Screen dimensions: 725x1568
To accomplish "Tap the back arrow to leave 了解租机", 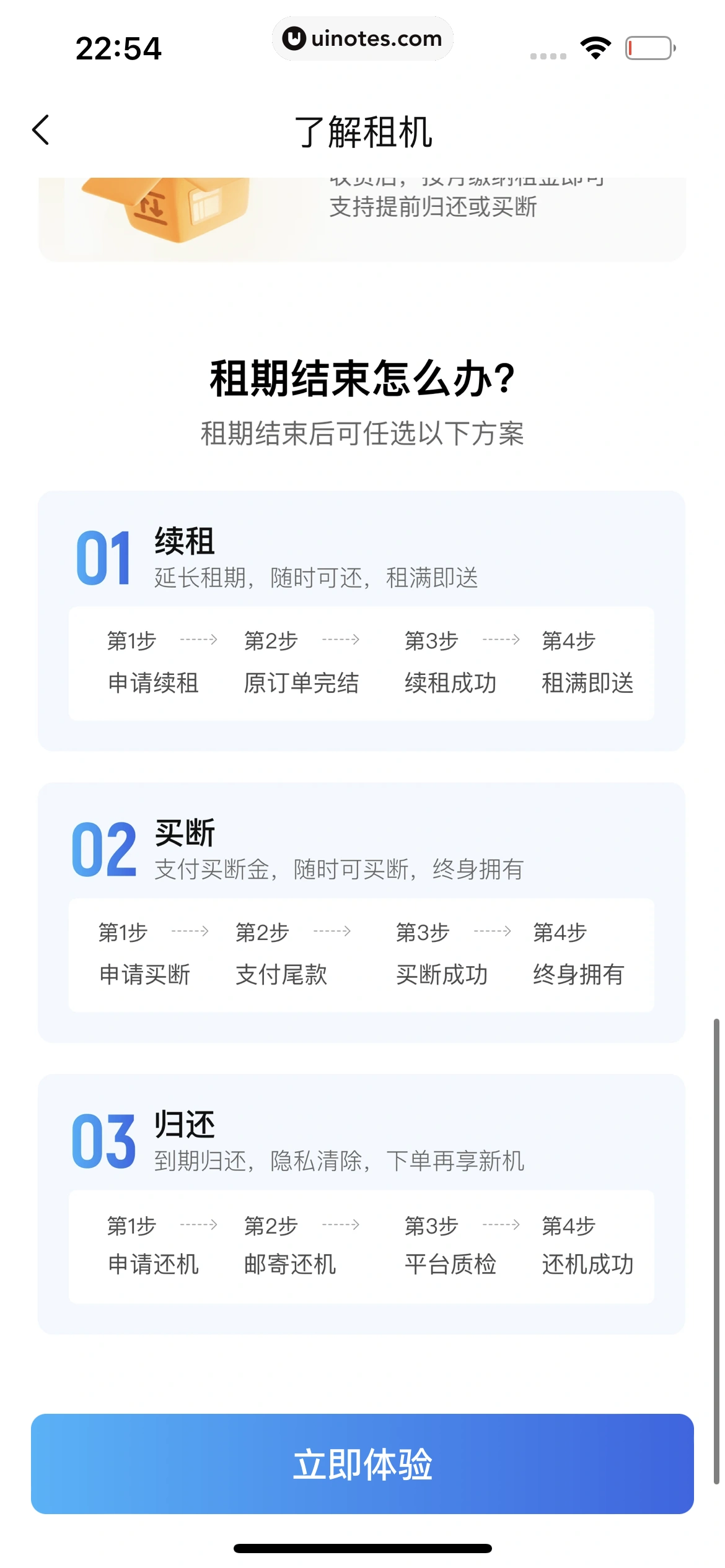I will 41,129.
